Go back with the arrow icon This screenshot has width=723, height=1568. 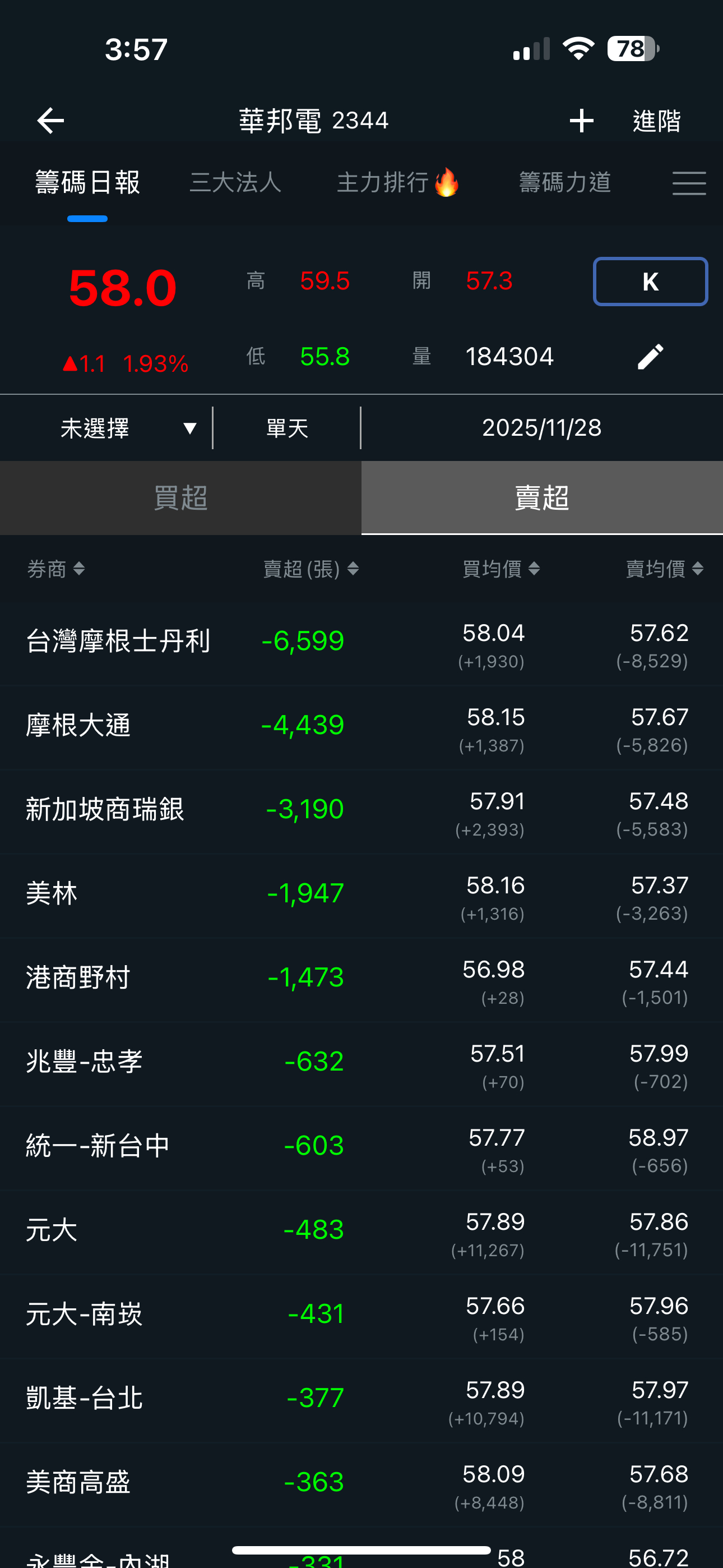point(50,121)
